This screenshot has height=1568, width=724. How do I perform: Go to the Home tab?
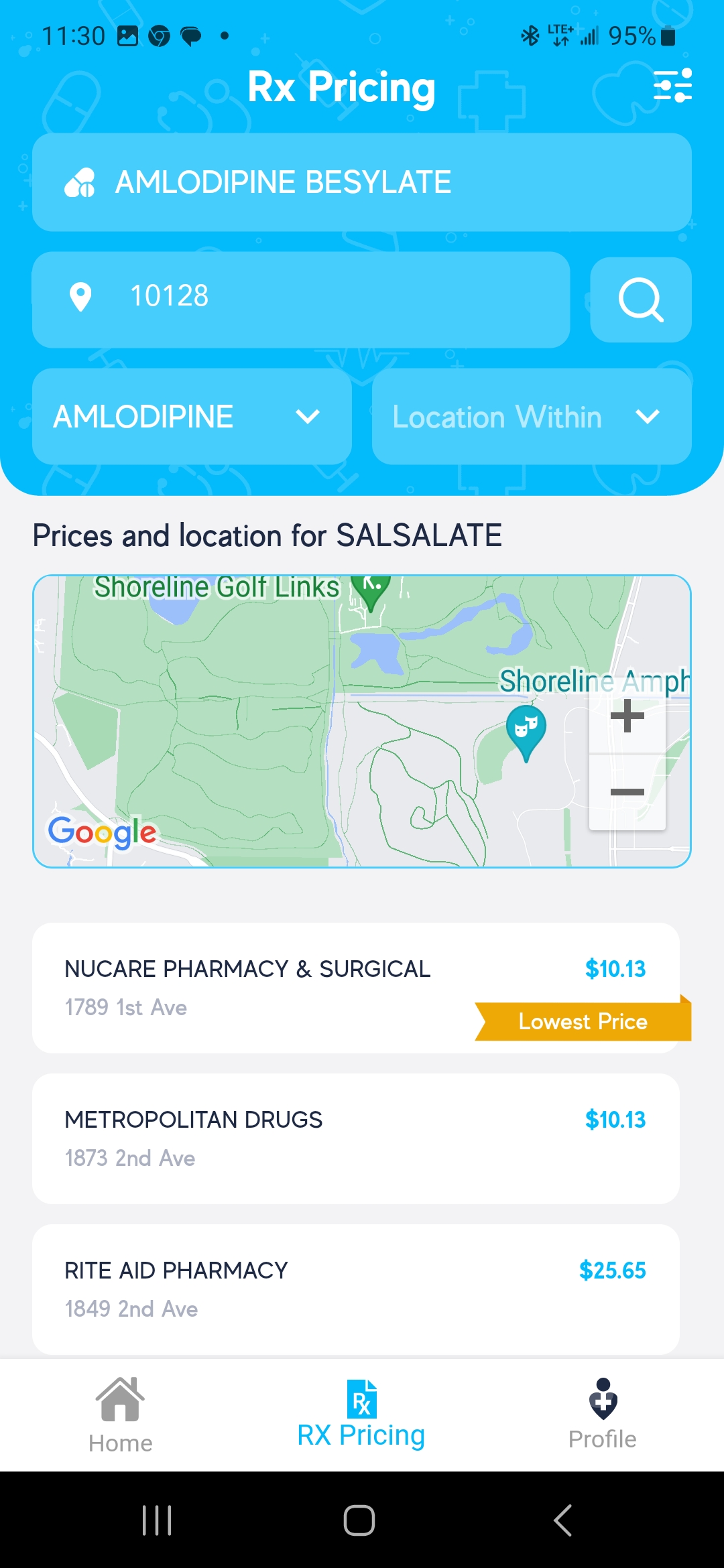tap(121, 1415)
